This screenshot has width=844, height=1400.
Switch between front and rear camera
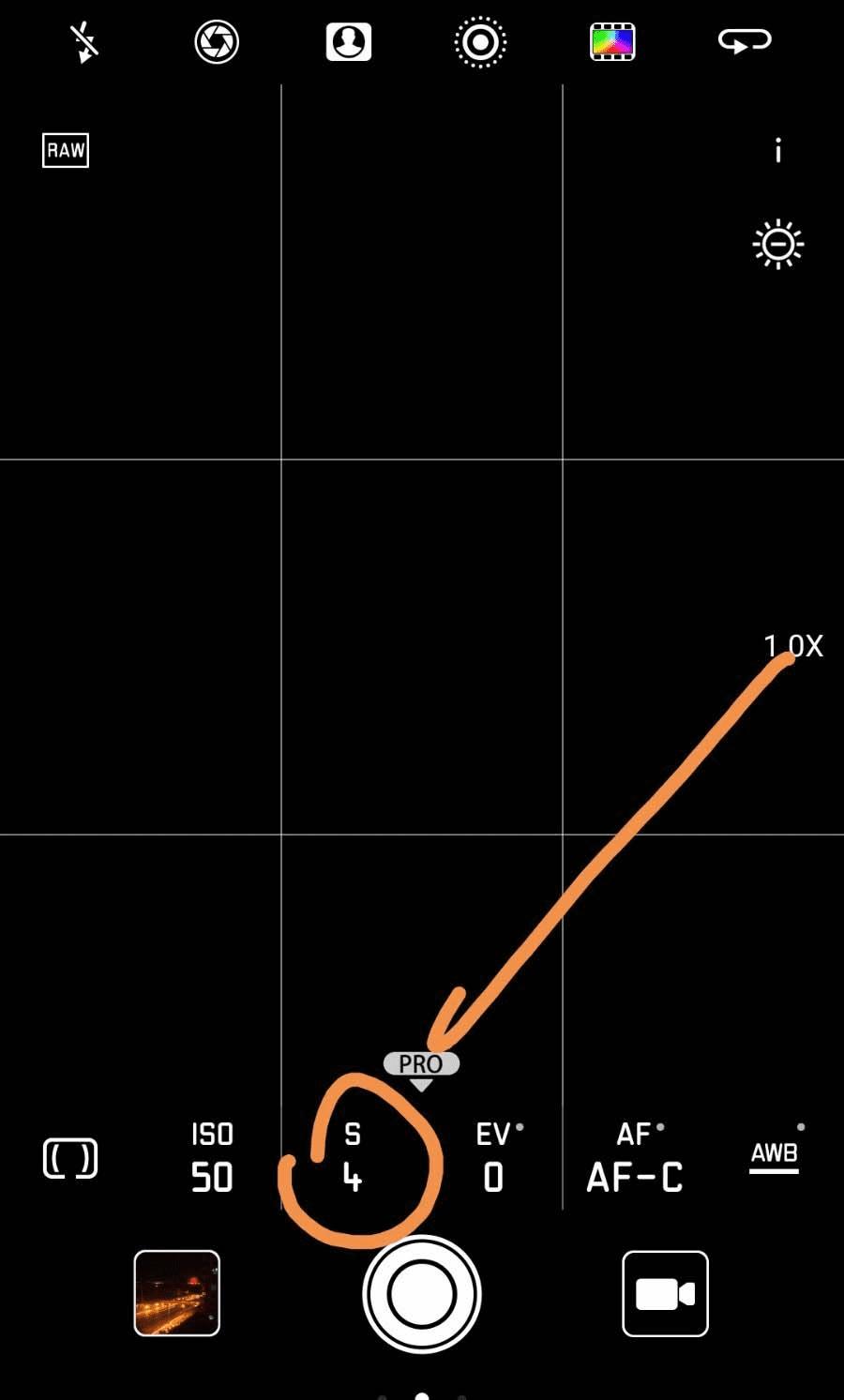pos(745,41)
